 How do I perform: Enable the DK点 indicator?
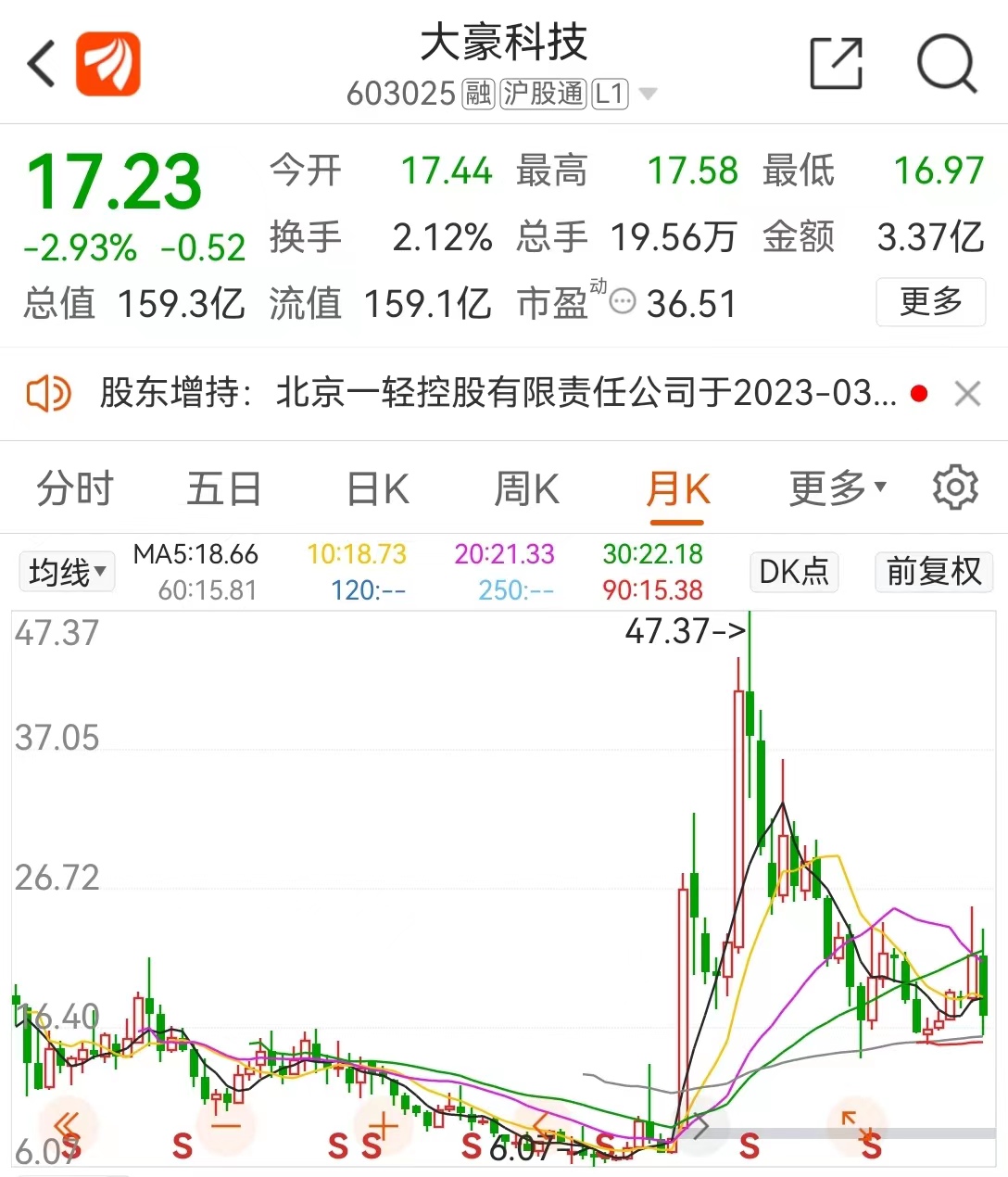[793, 572]
